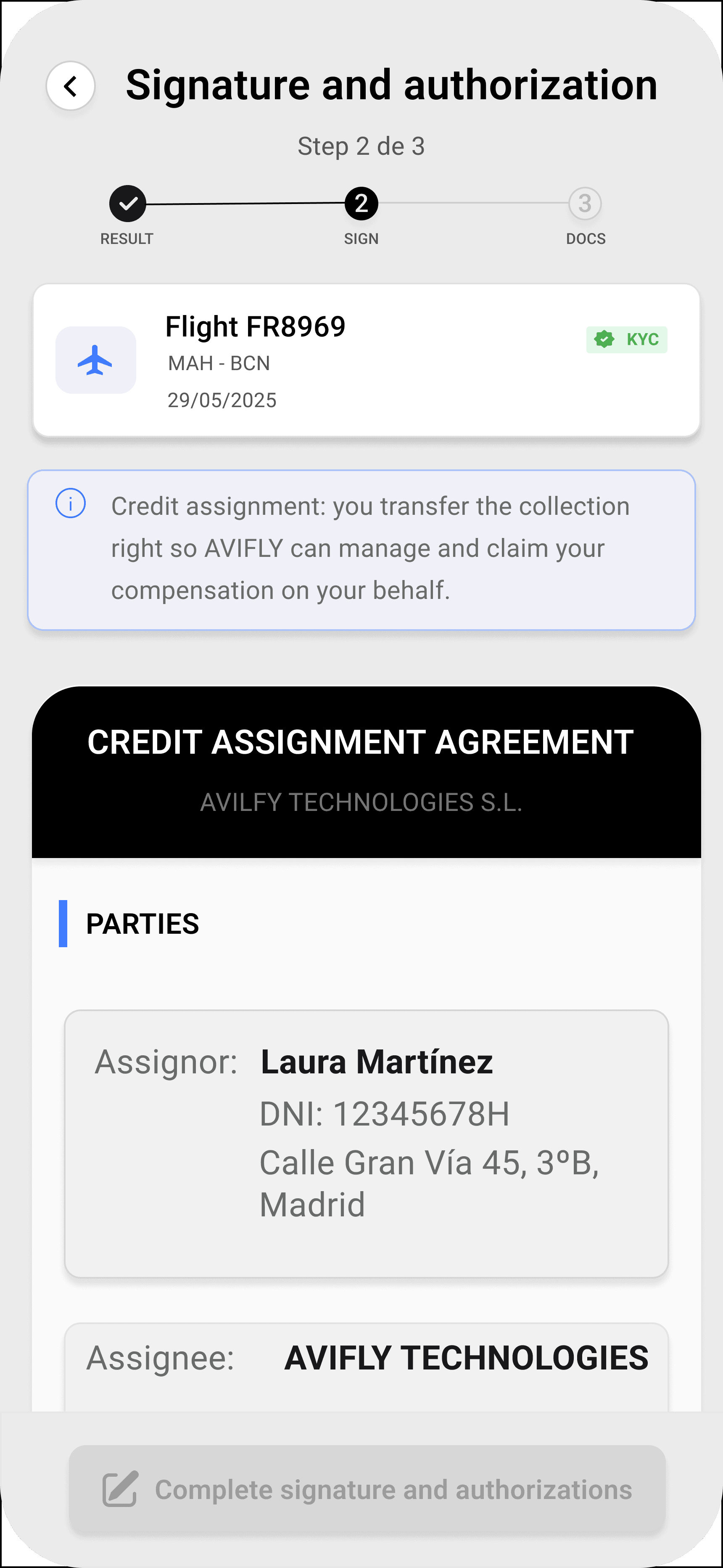Go back using the arrow button
Viewport: 723px width, 1568px height.
point(71,86)
